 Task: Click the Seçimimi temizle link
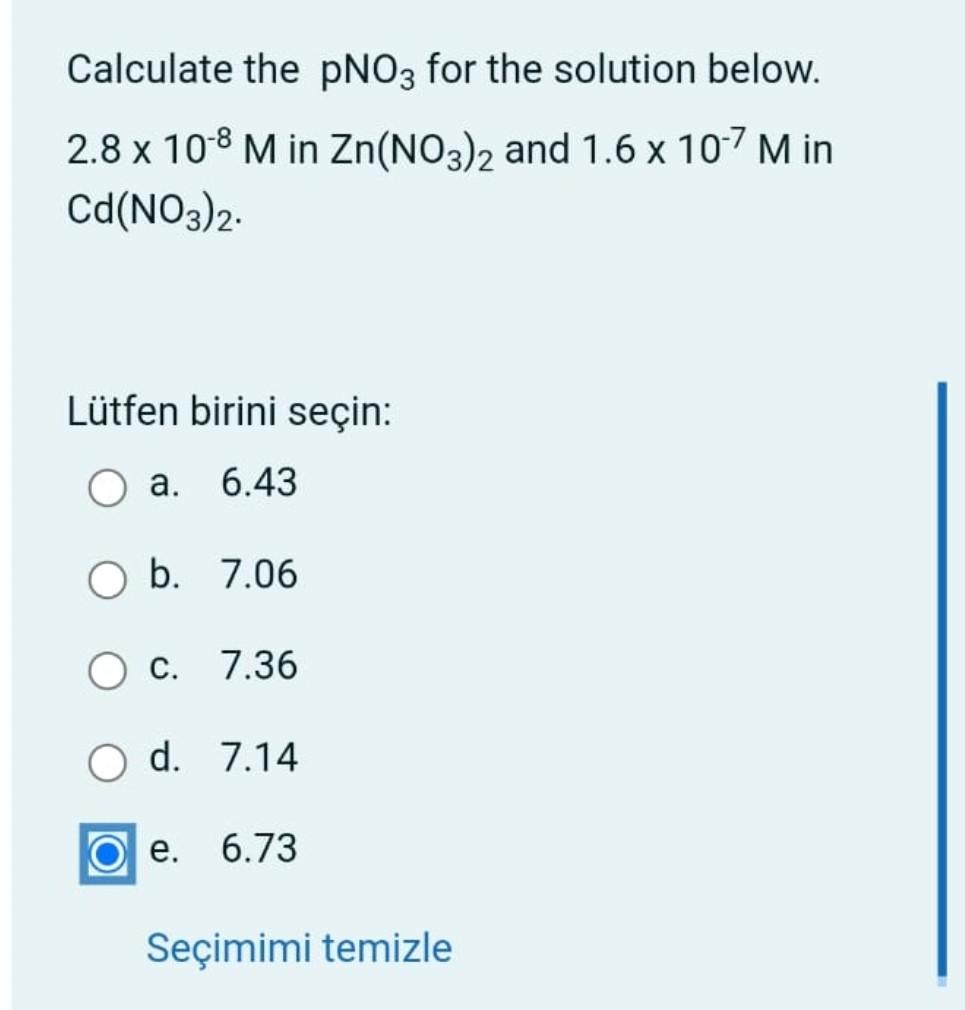295,945
